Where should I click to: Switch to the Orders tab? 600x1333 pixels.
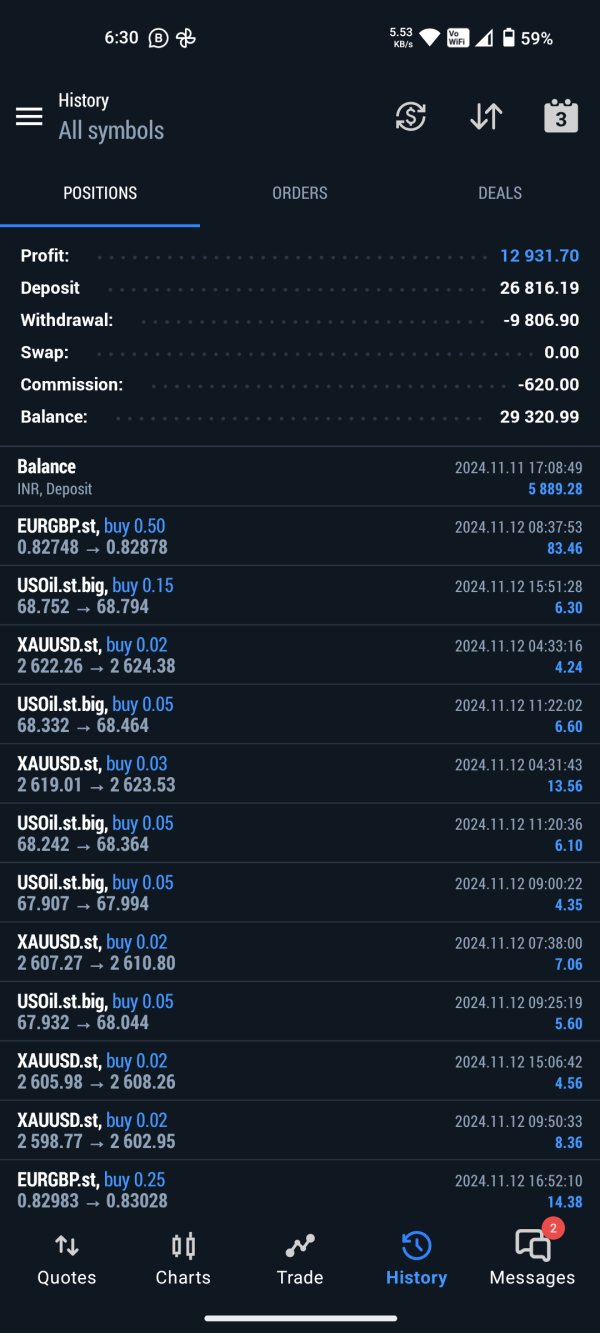click(x=300, y=193)
